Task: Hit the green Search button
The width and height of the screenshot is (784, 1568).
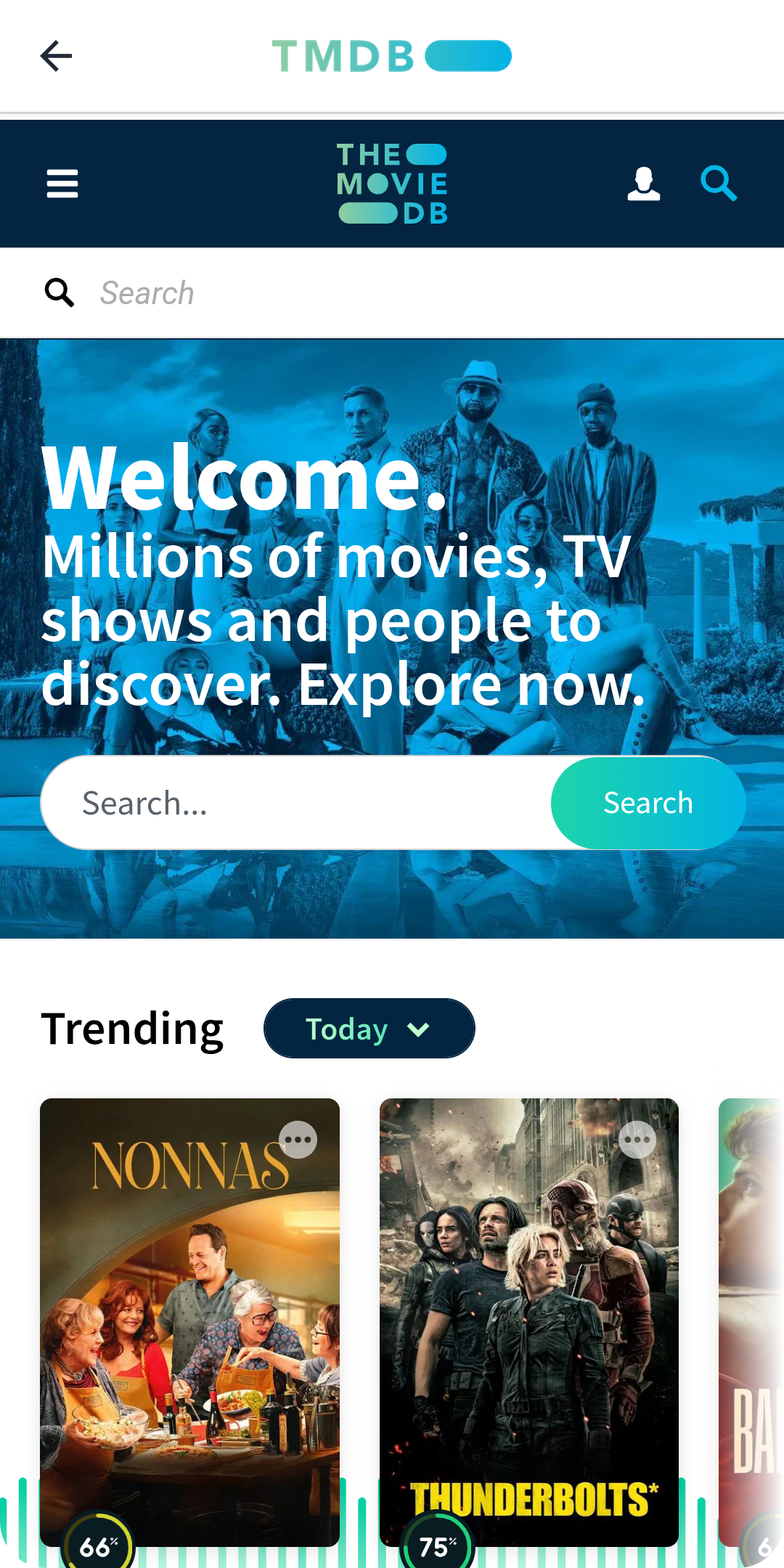Action: (x=648, y=803)
